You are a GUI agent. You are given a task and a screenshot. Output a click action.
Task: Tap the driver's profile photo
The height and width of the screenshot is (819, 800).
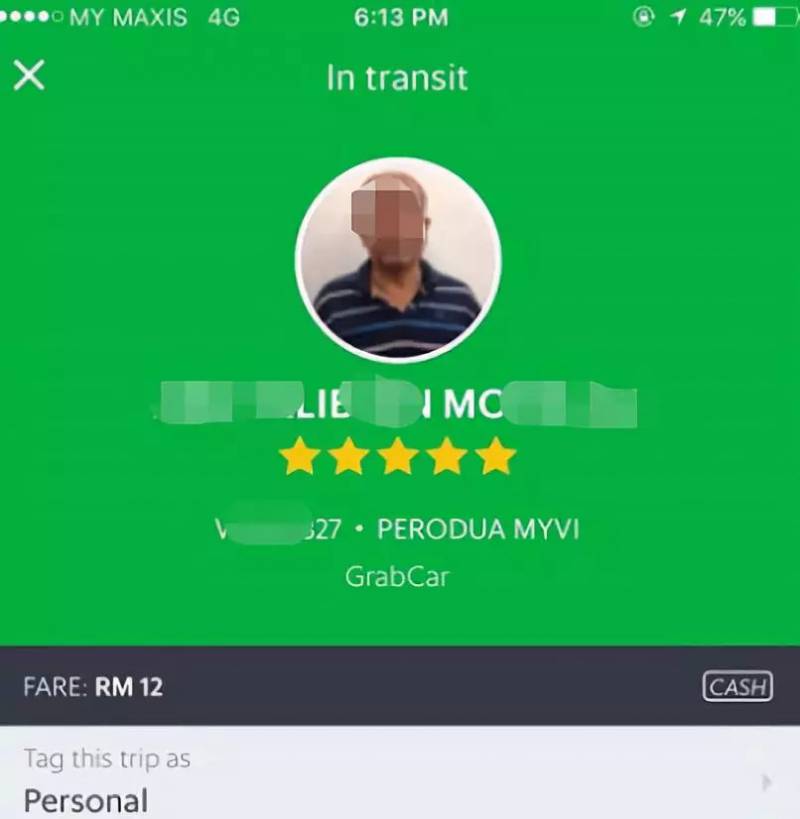398,259
